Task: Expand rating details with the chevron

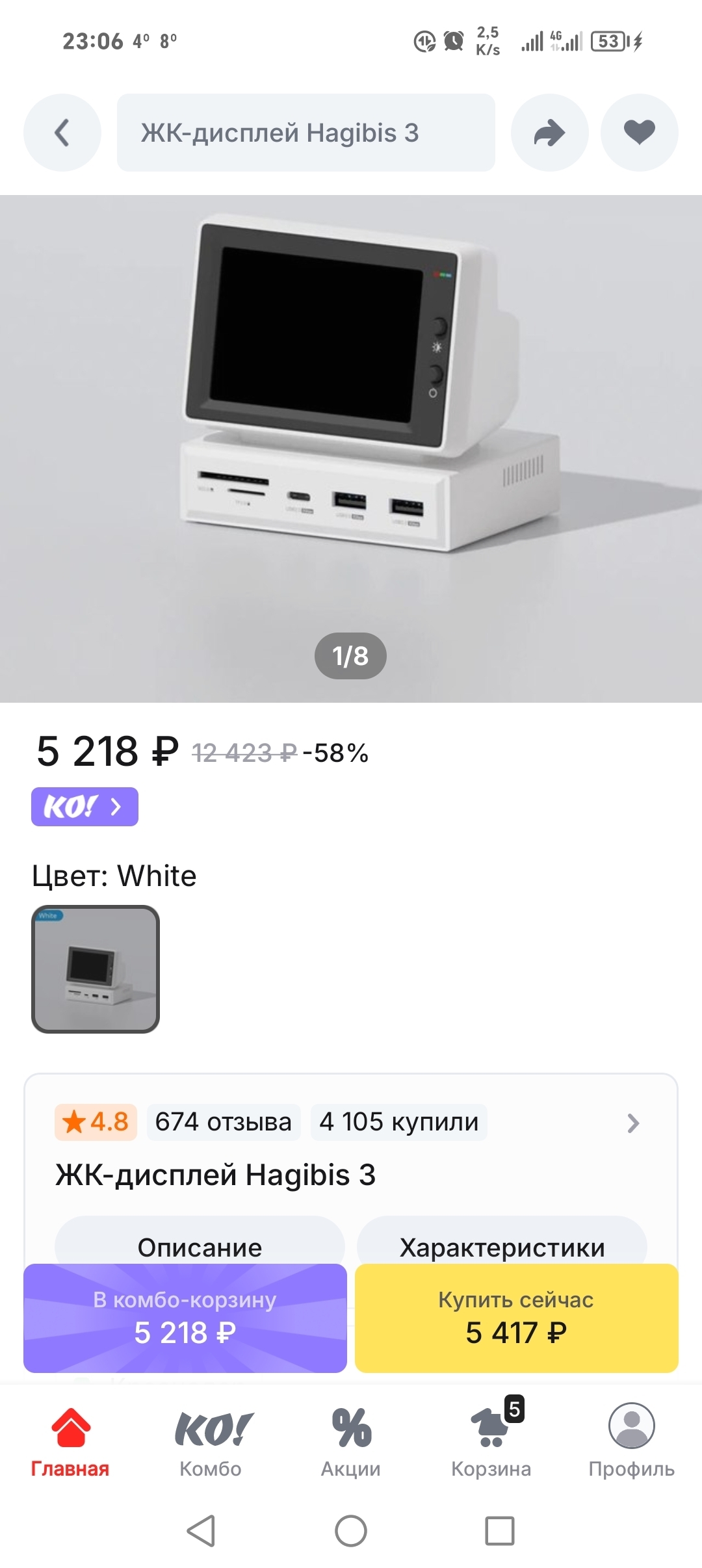Action: click(x=633, y=1123)
